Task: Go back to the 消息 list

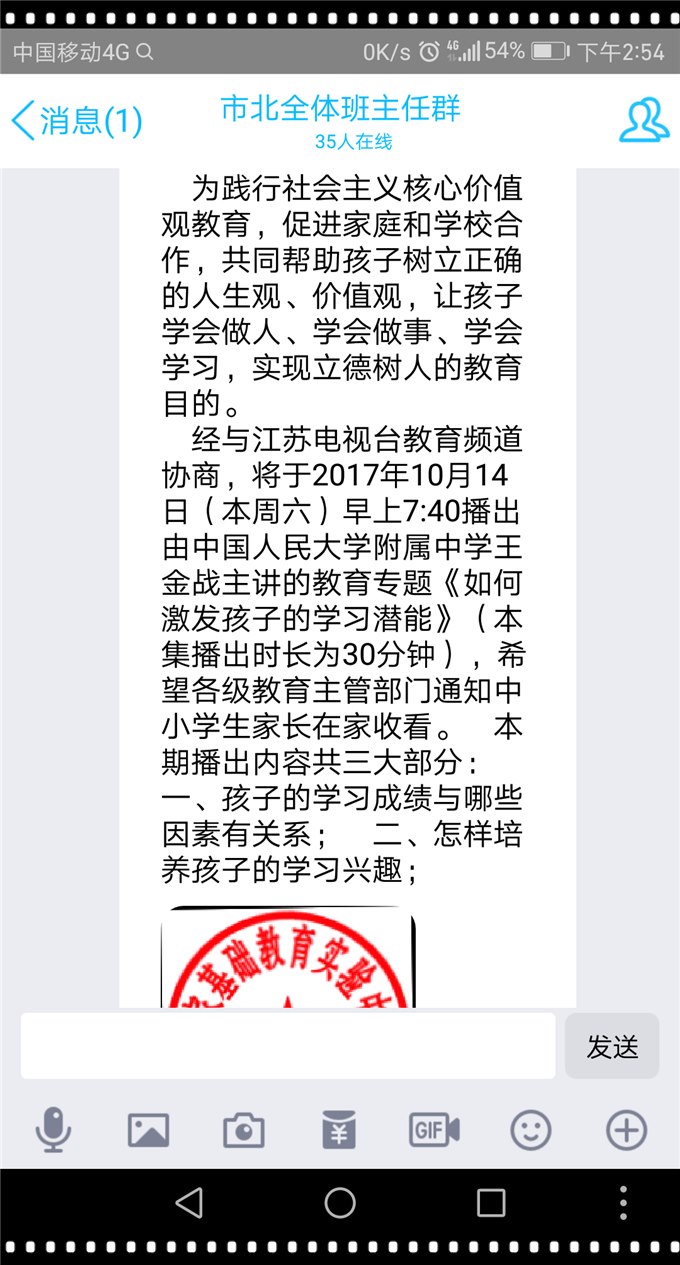Action: [x=75, y=121]
